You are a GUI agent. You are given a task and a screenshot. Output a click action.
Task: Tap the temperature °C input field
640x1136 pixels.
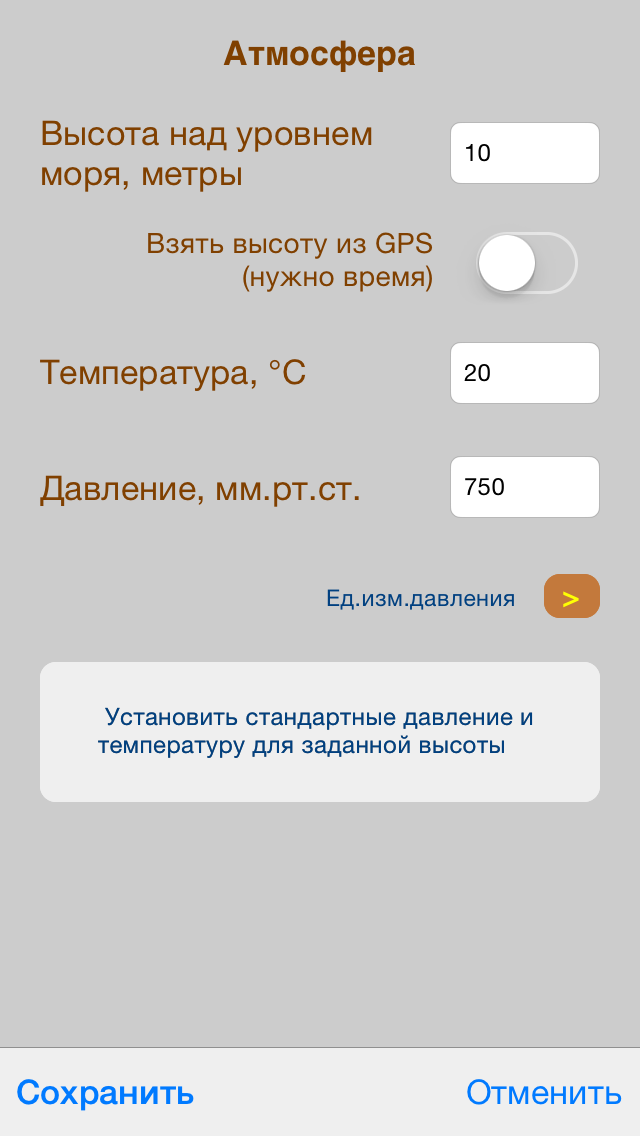524,373
